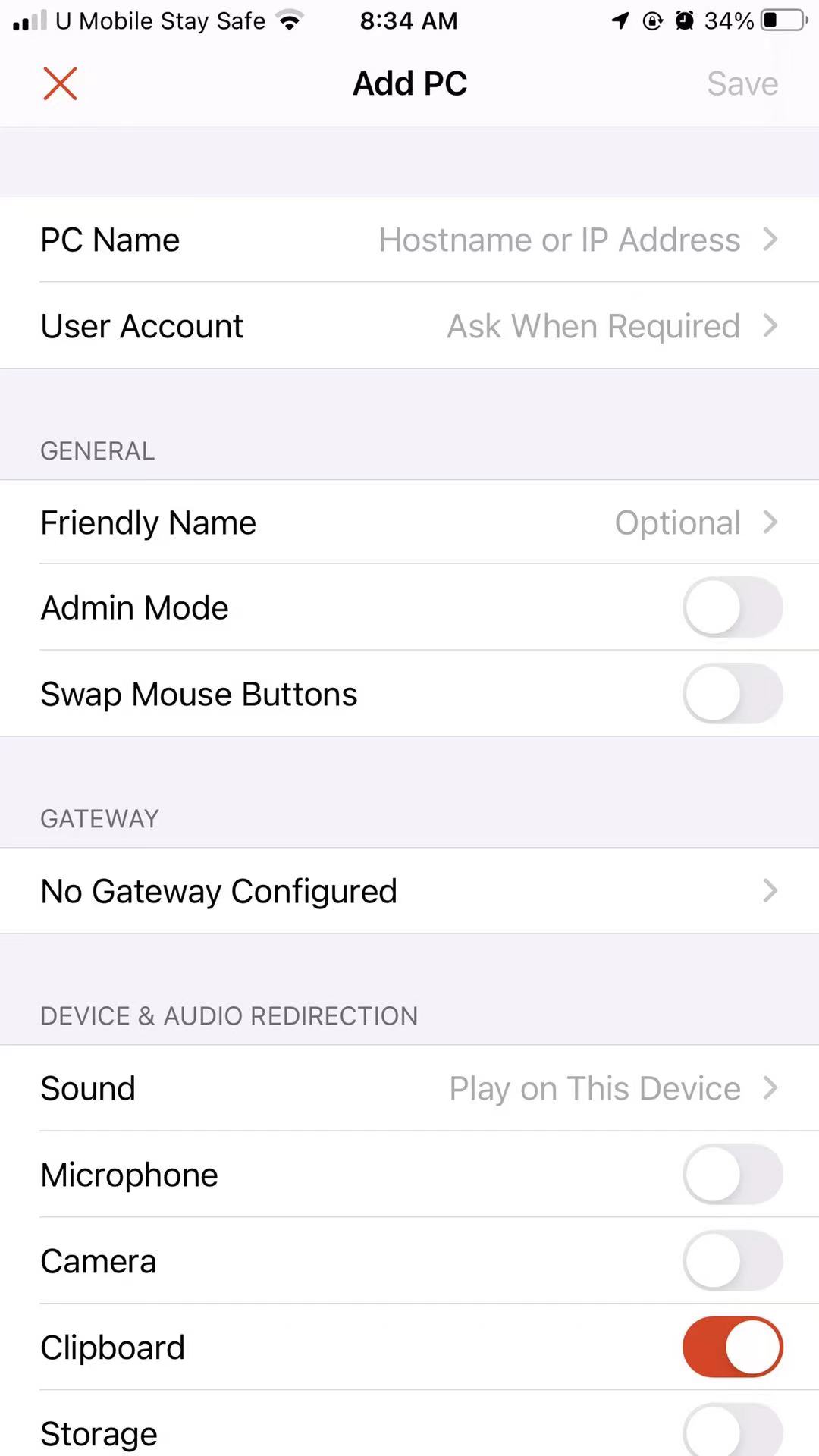Viewport: 819px width, 1456px height.
Task: Open the Sound option
Action: click(409, 1088)
